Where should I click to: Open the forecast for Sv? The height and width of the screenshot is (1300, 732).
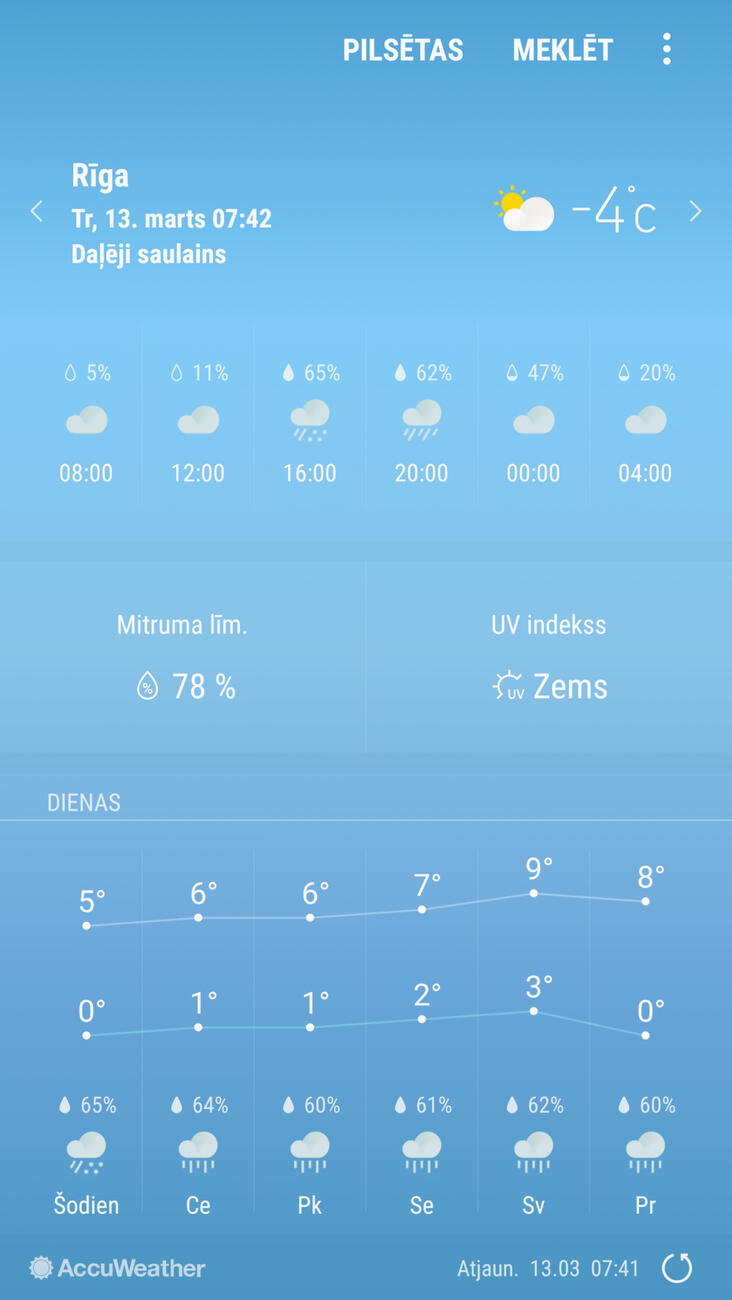click(533, 1150)
